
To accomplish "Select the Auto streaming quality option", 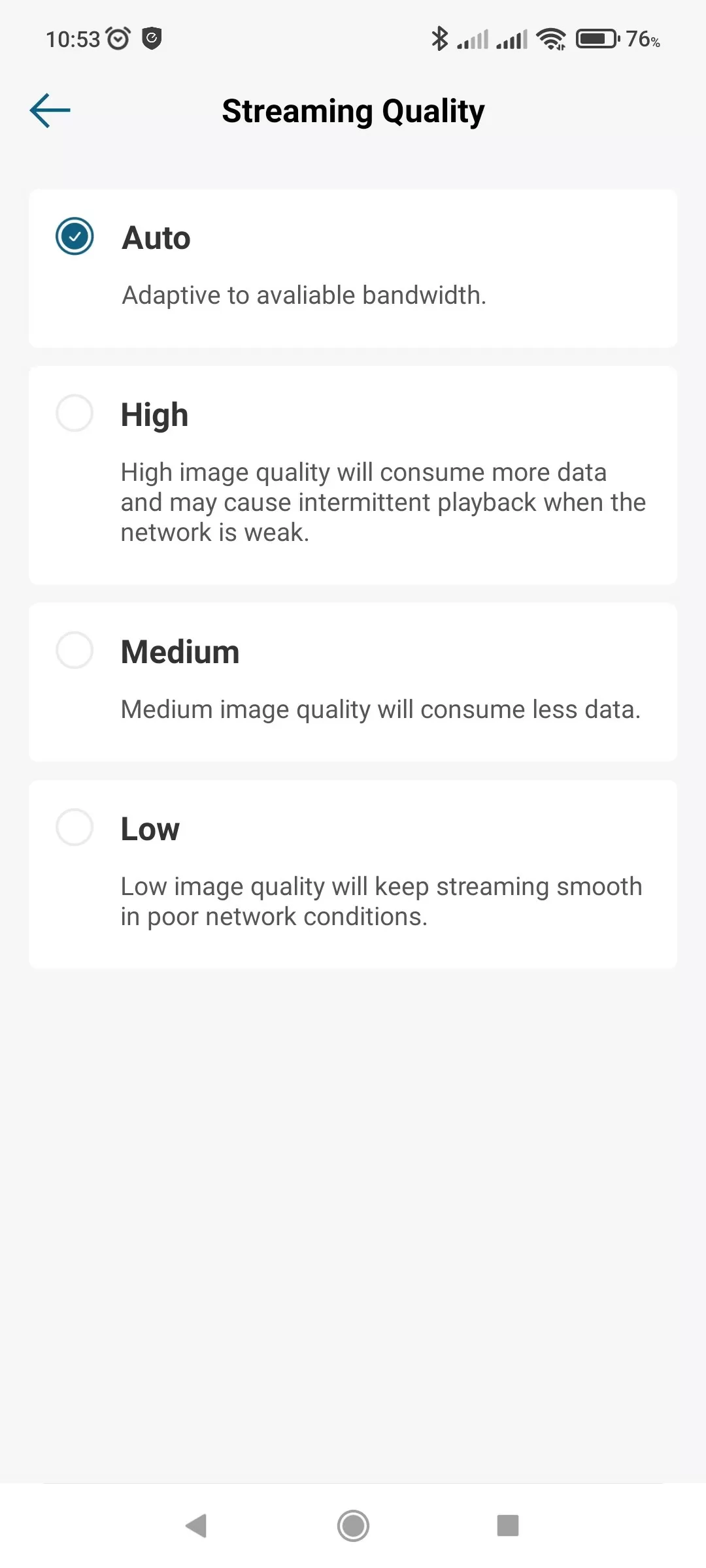I will (75, 237).
